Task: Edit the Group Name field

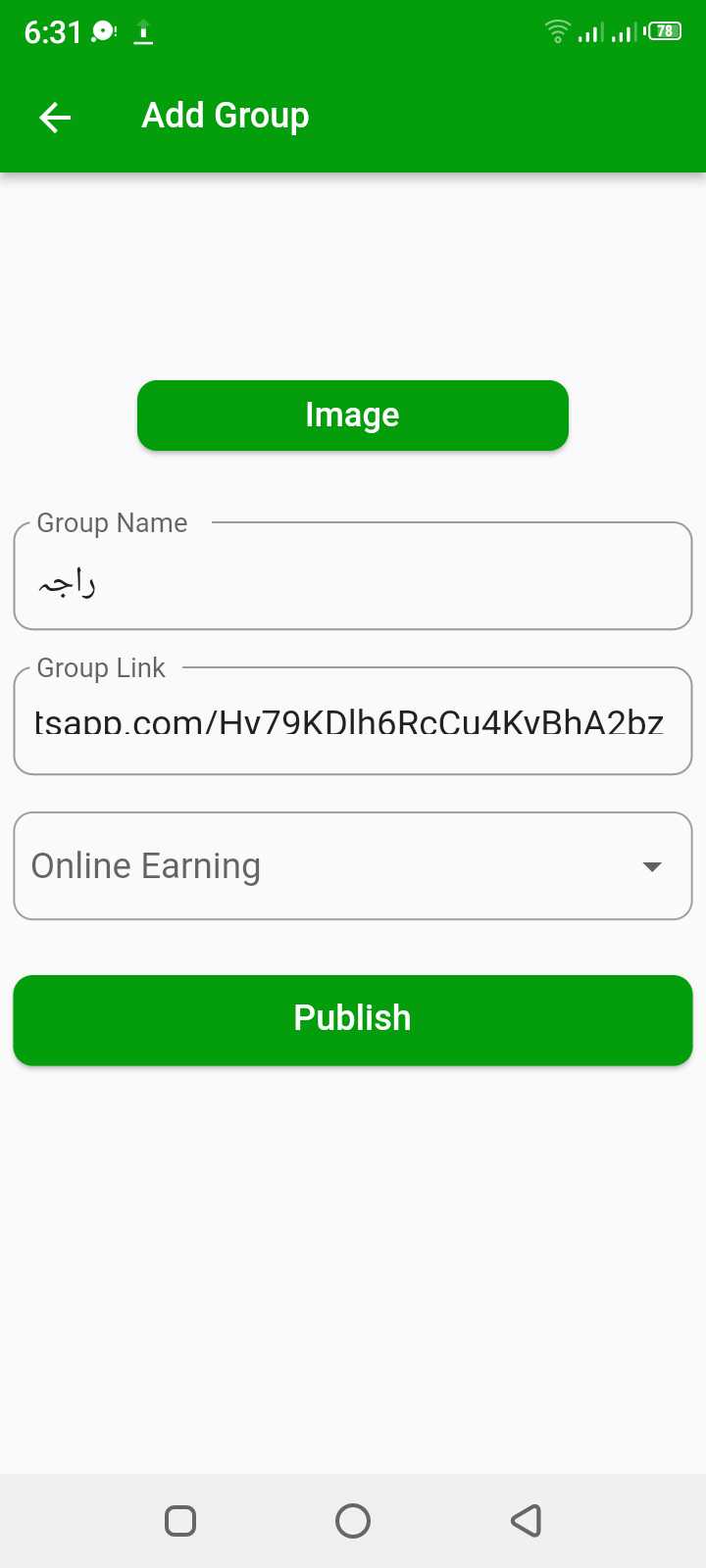Action: (x=353, y=576)
